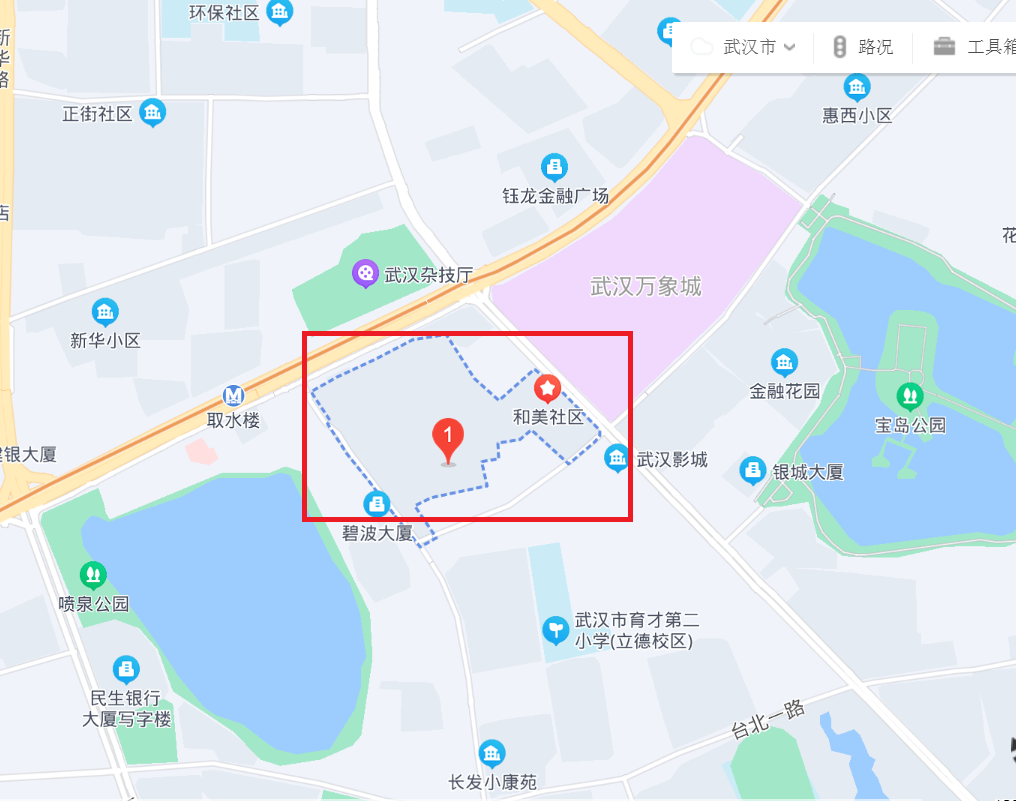Tap the red marker numbered 1
The width and height of the screenshot is (1016, 801).
448,438
